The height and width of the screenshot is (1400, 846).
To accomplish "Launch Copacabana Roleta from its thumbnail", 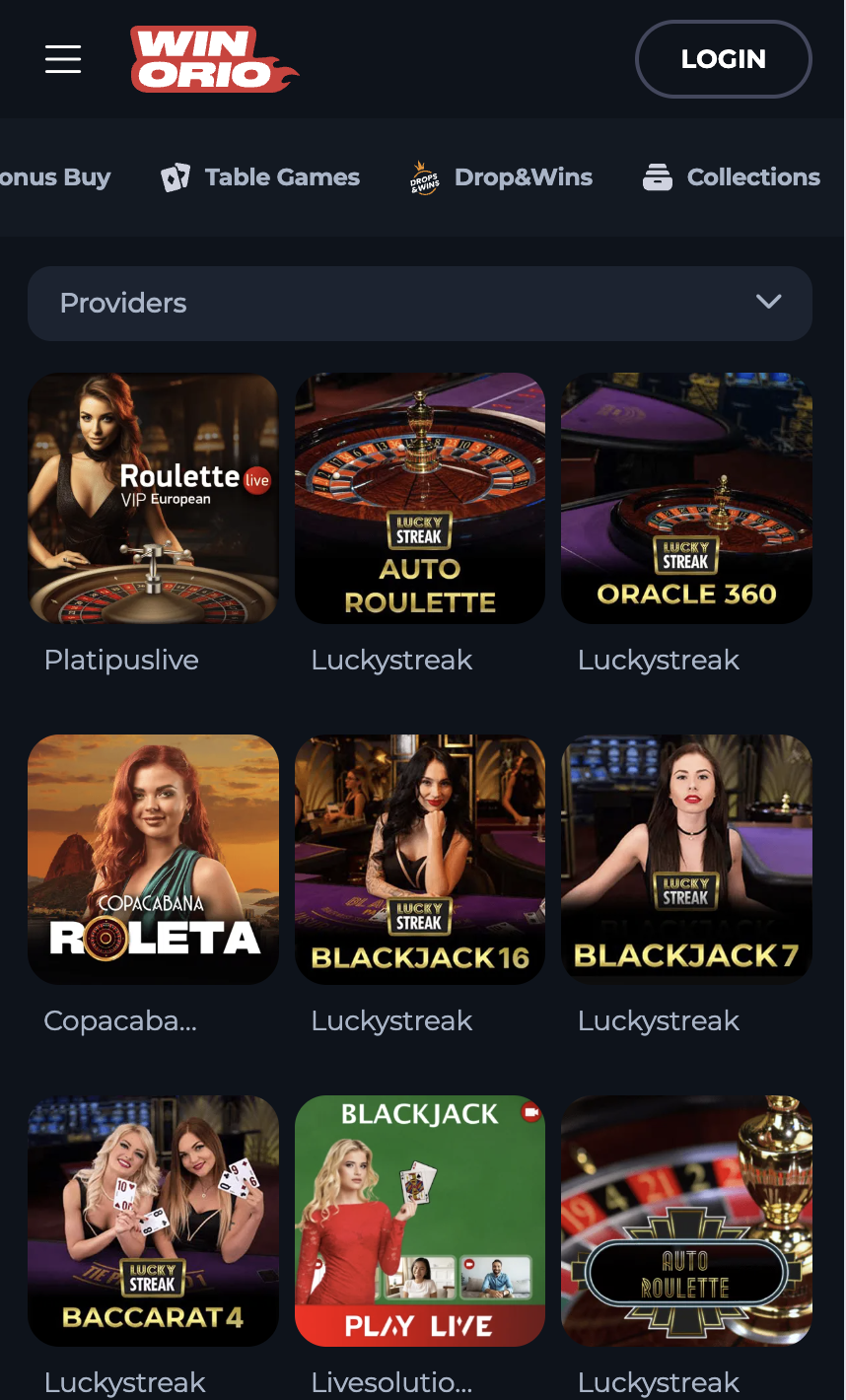I will coord(153,860).
